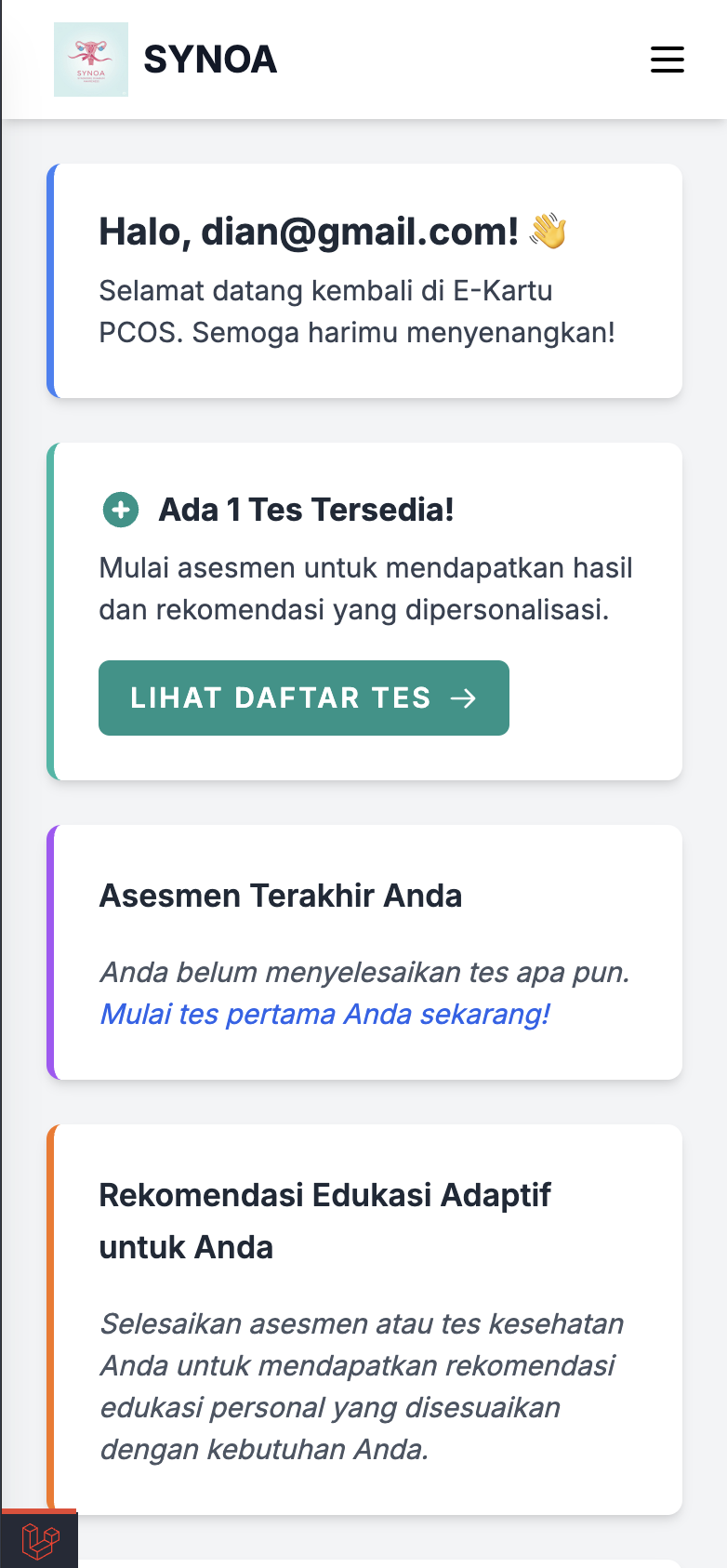Tap the Lihat Daftar Tes button

(303, 698)
